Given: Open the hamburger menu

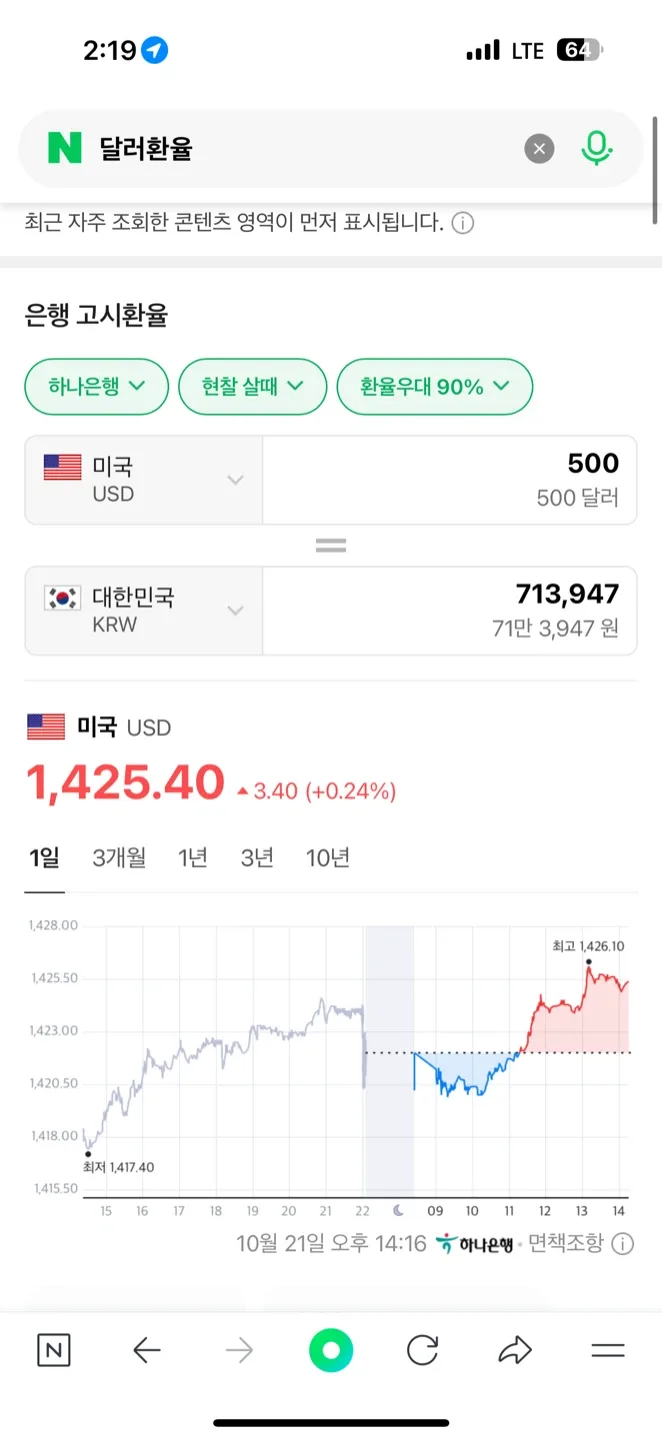Looking at the screenshot, I should coord(607,1352).
